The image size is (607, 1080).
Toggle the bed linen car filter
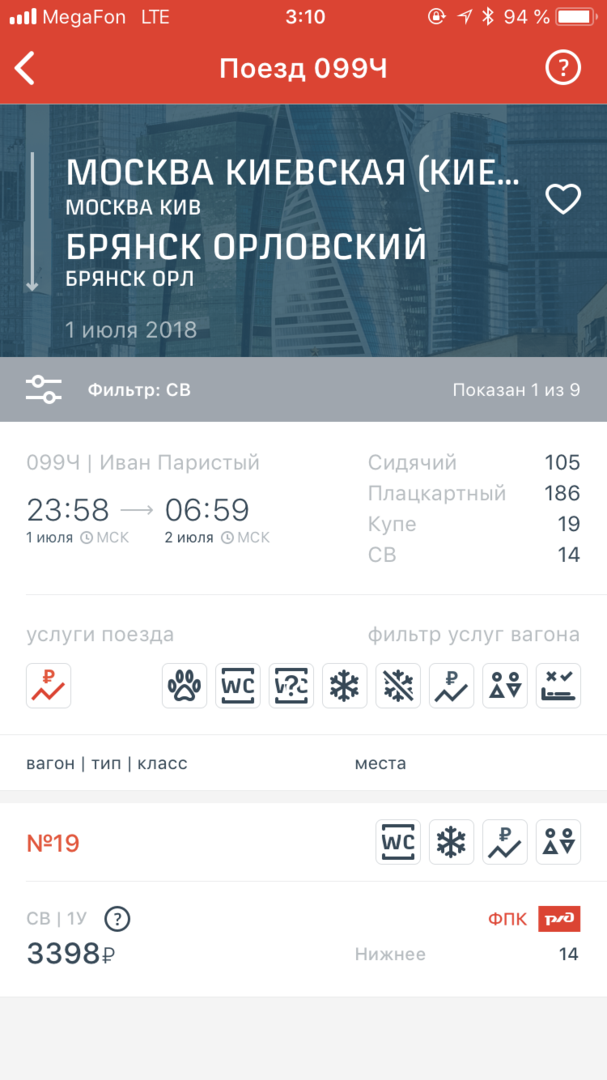pos(558,686)
